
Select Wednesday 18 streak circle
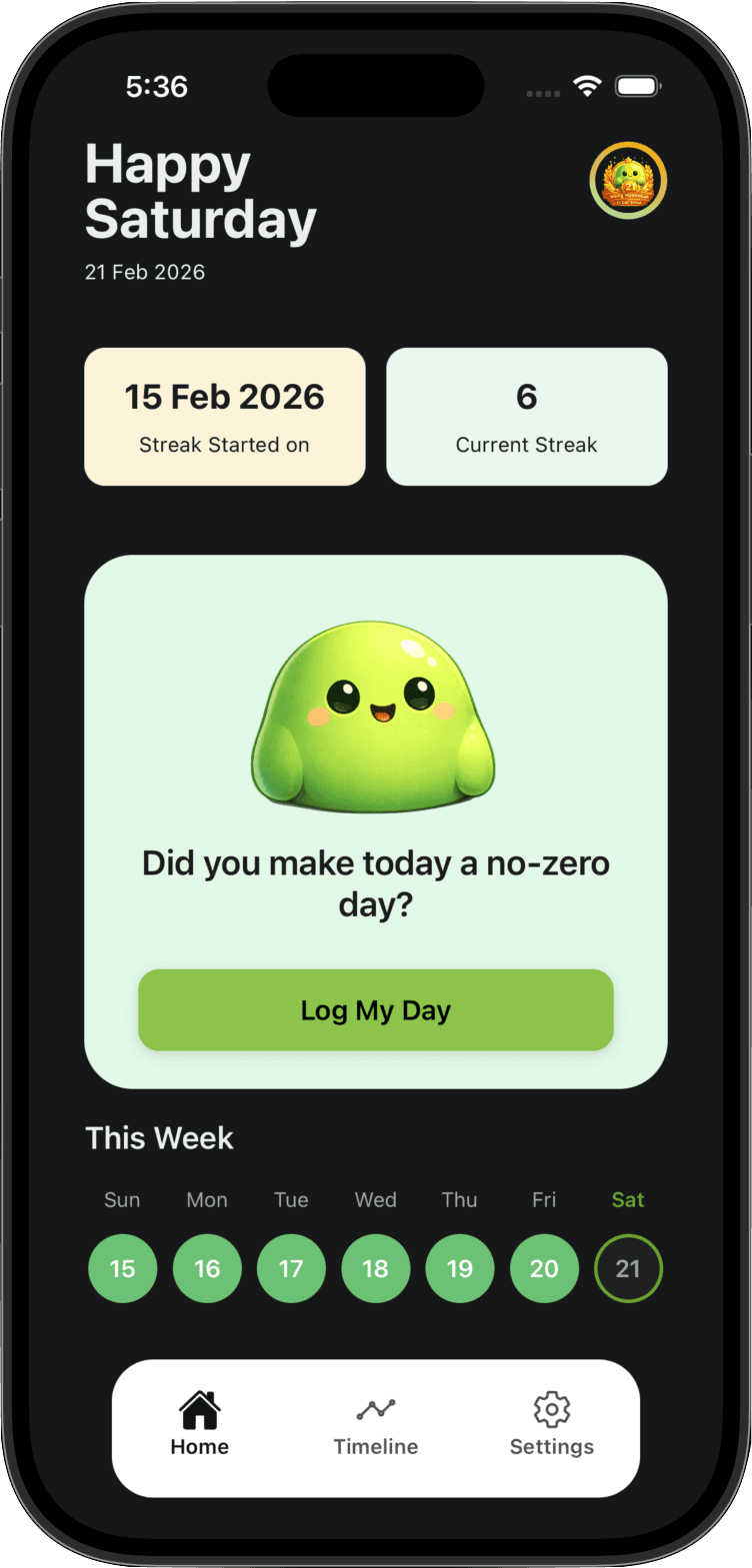pyautogui.click(x=375, y=1267)
